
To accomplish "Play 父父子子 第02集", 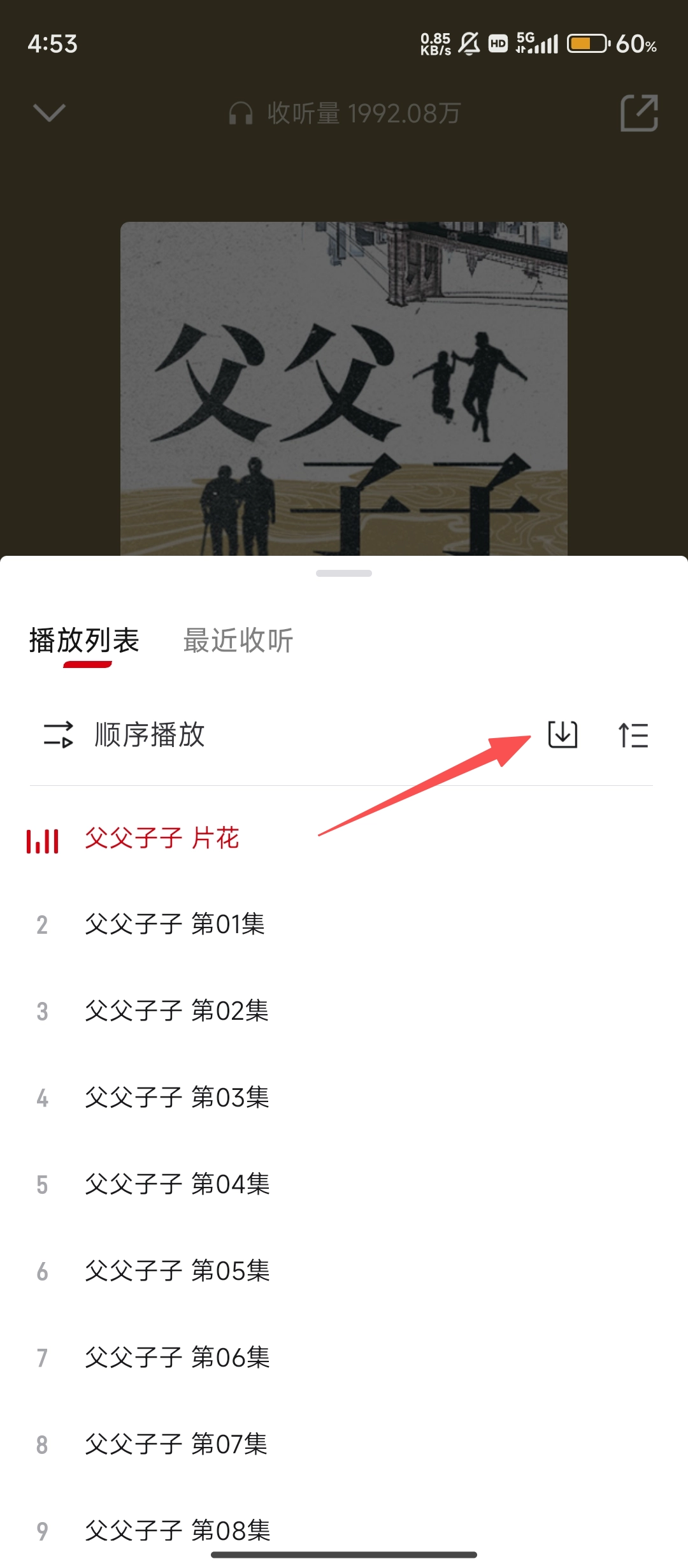I will [177, 1011].
